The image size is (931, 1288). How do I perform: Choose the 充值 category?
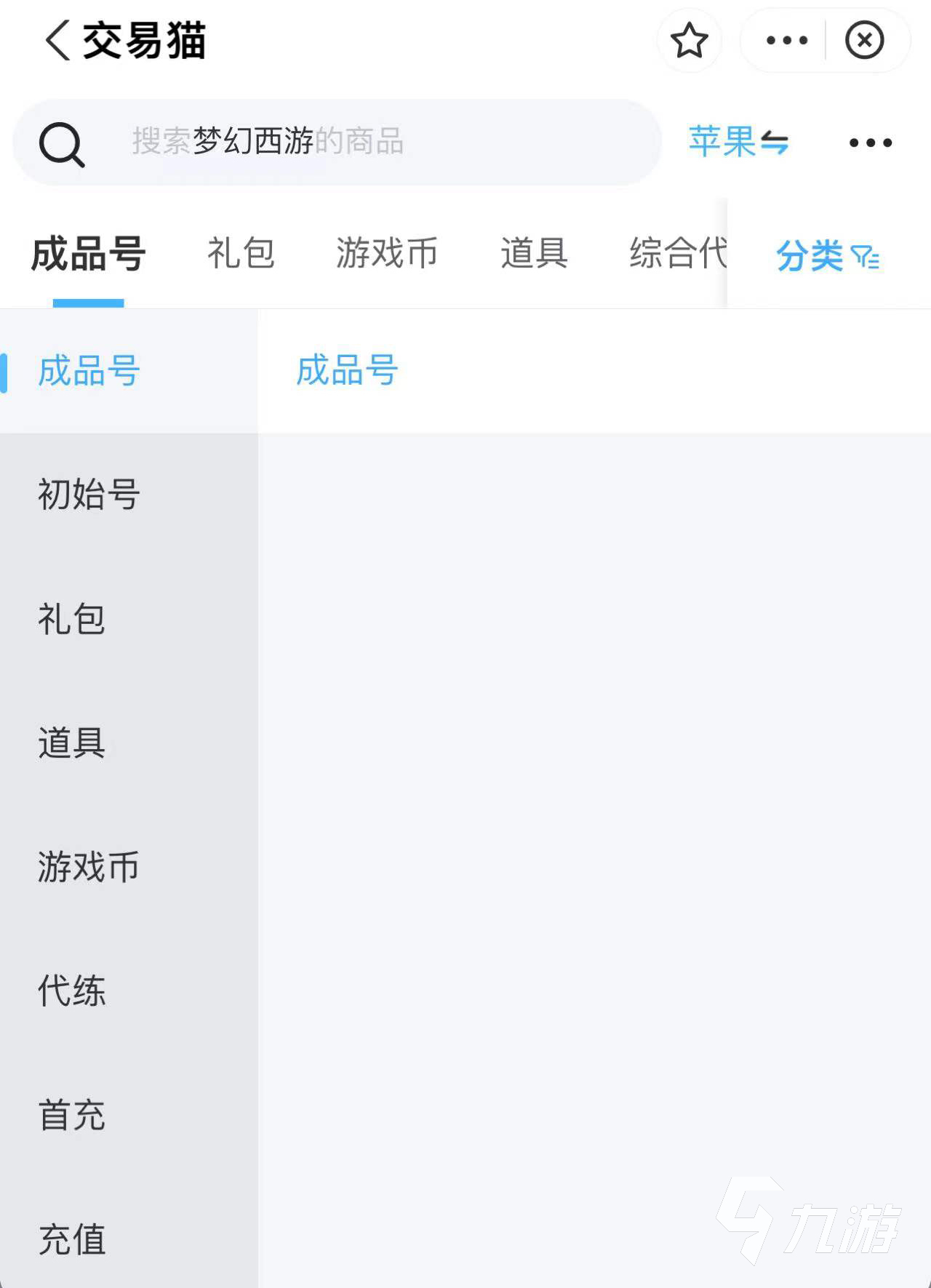tap(71, 1239)
